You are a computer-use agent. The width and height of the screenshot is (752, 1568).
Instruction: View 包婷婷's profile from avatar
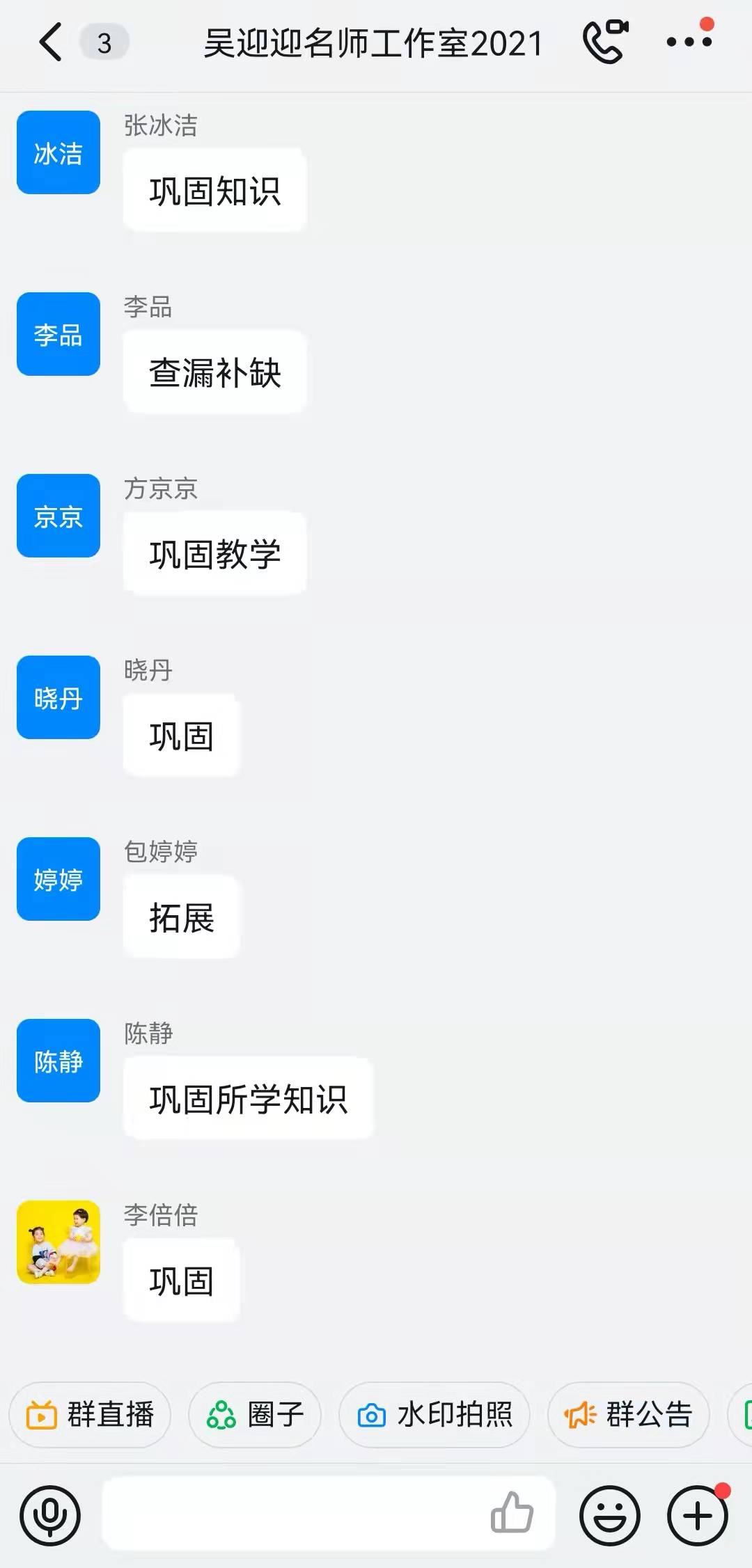coord(58,879)
